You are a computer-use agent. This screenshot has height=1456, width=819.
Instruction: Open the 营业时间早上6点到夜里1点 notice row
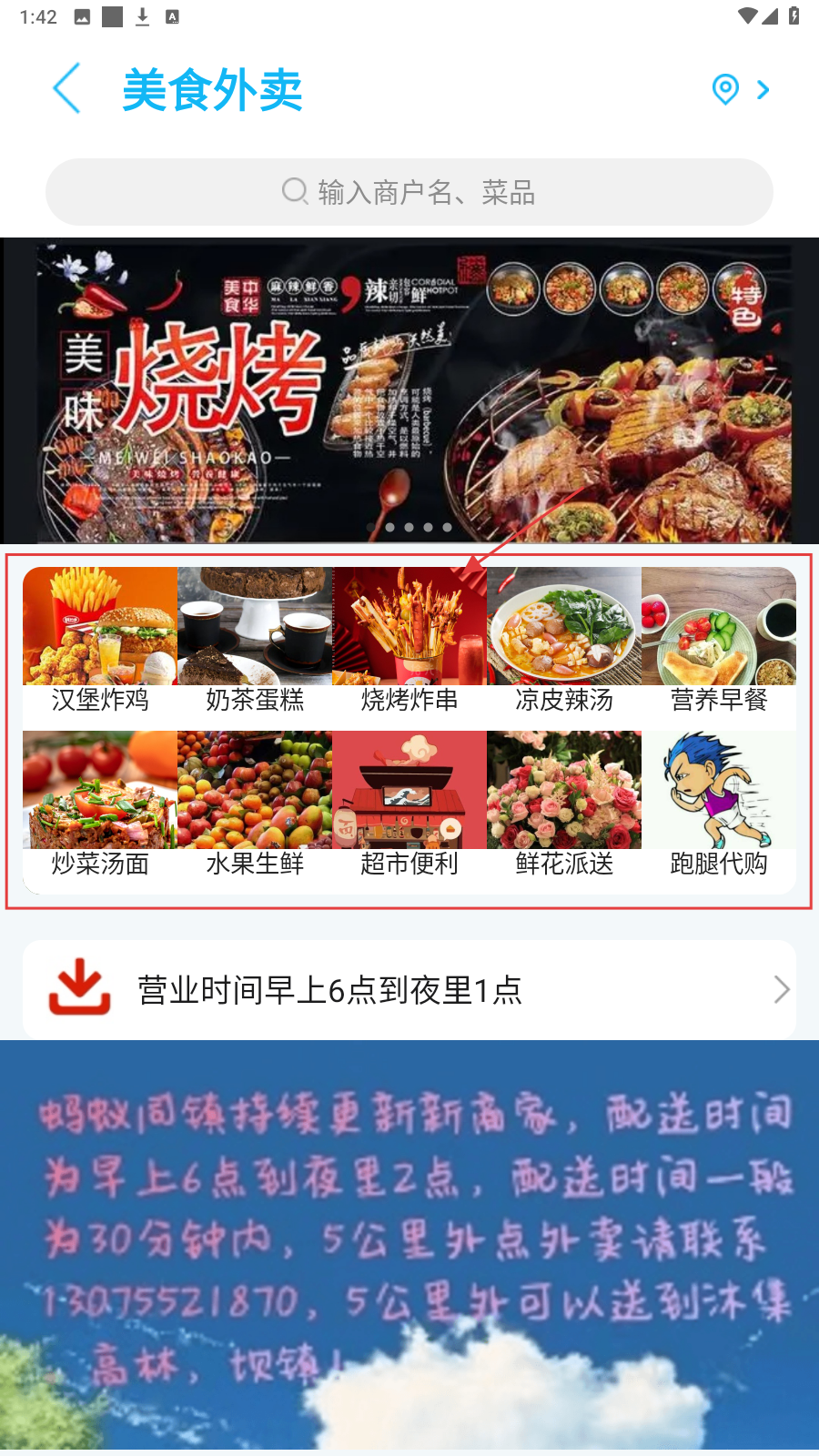point(409,989)
